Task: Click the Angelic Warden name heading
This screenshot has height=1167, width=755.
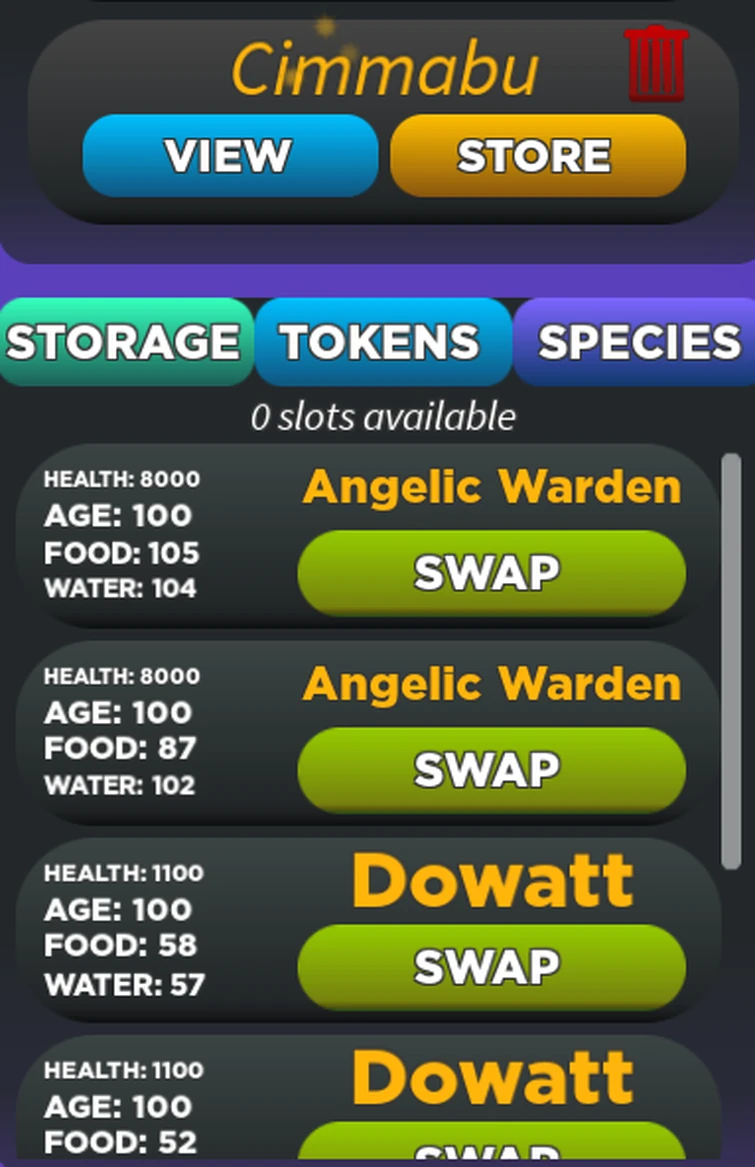Action: pyautogui.click(x=492, y=487)
